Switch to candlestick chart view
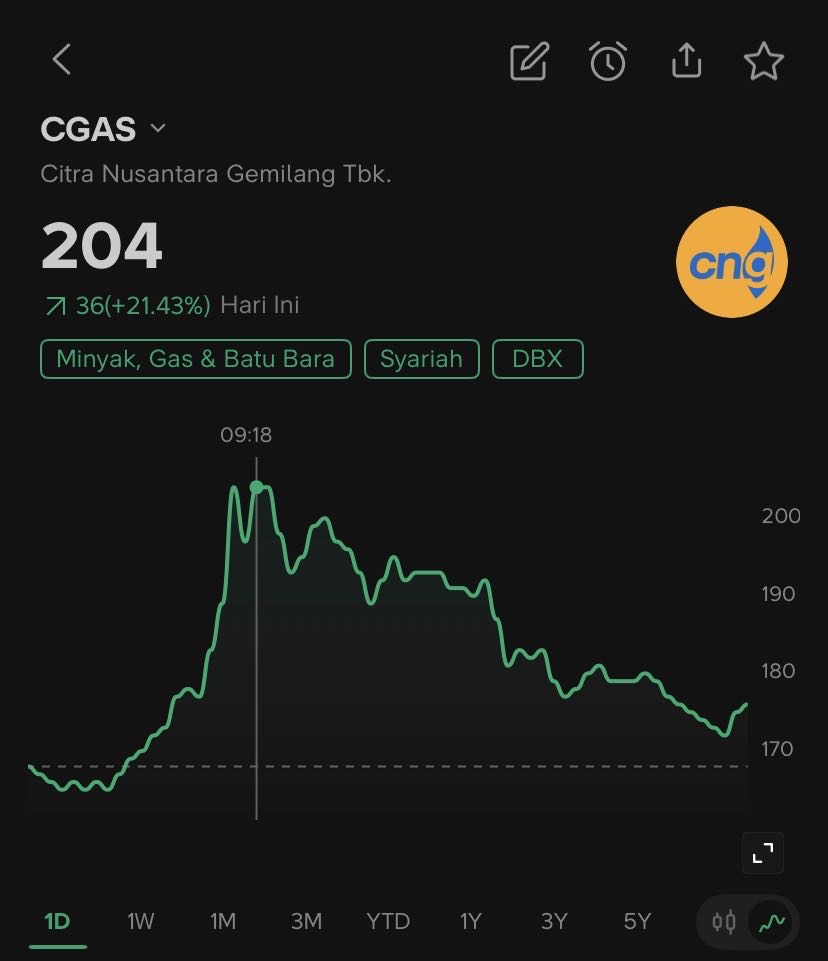Image resolution: width=828 pixels, height=961 pixels. (x=724, y=921)
